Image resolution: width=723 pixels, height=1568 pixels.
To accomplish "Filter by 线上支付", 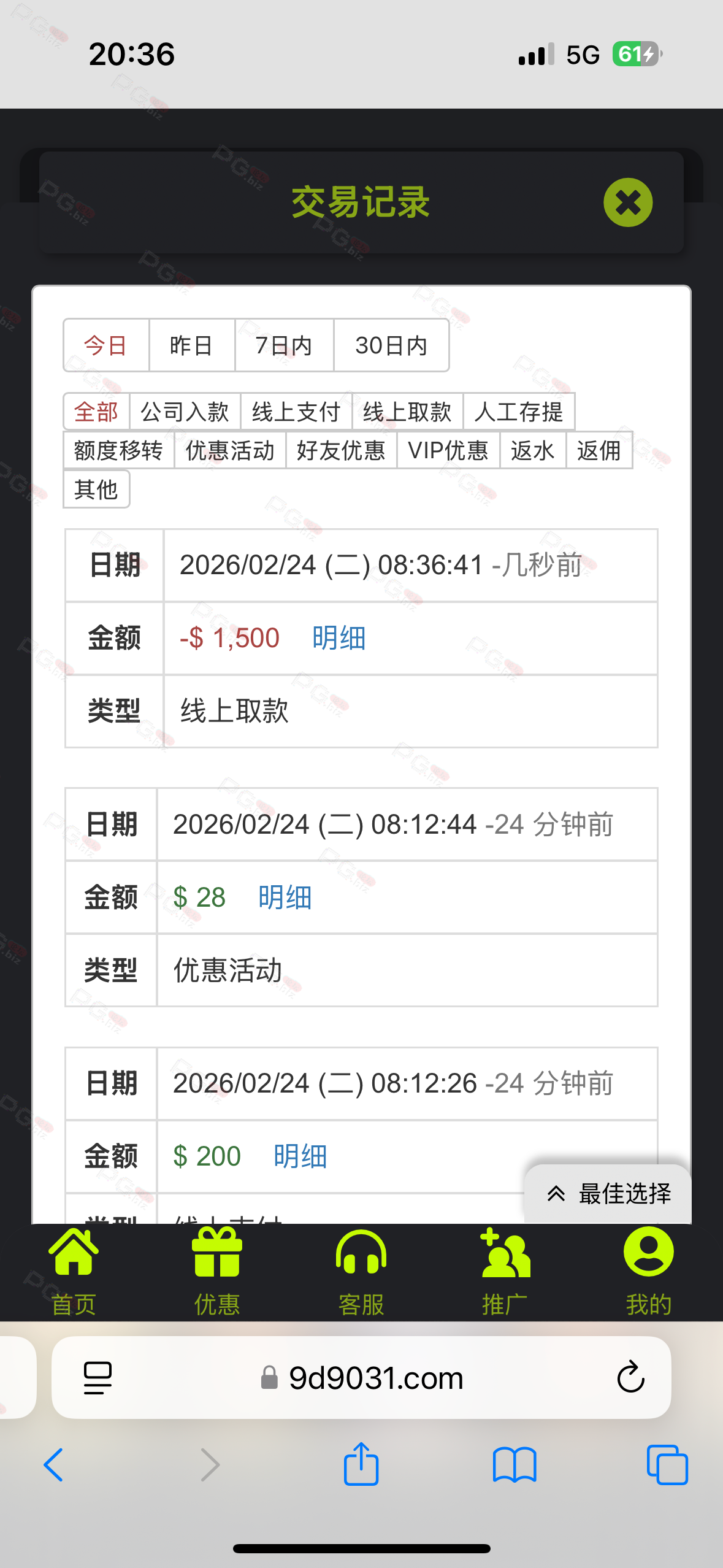I will pos(296,412).
